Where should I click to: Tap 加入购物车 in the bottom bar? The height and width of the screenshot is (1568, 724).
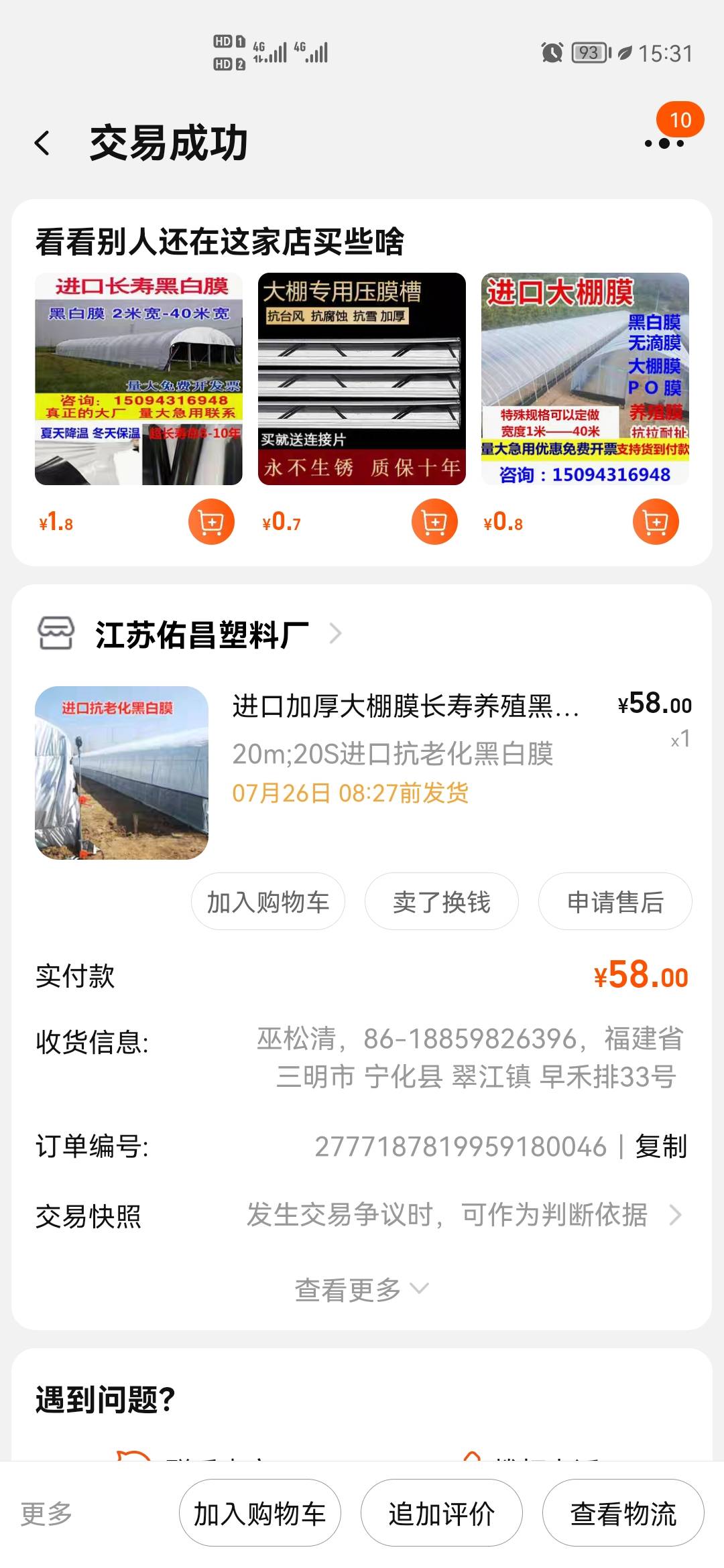(x=260, y=1514)
